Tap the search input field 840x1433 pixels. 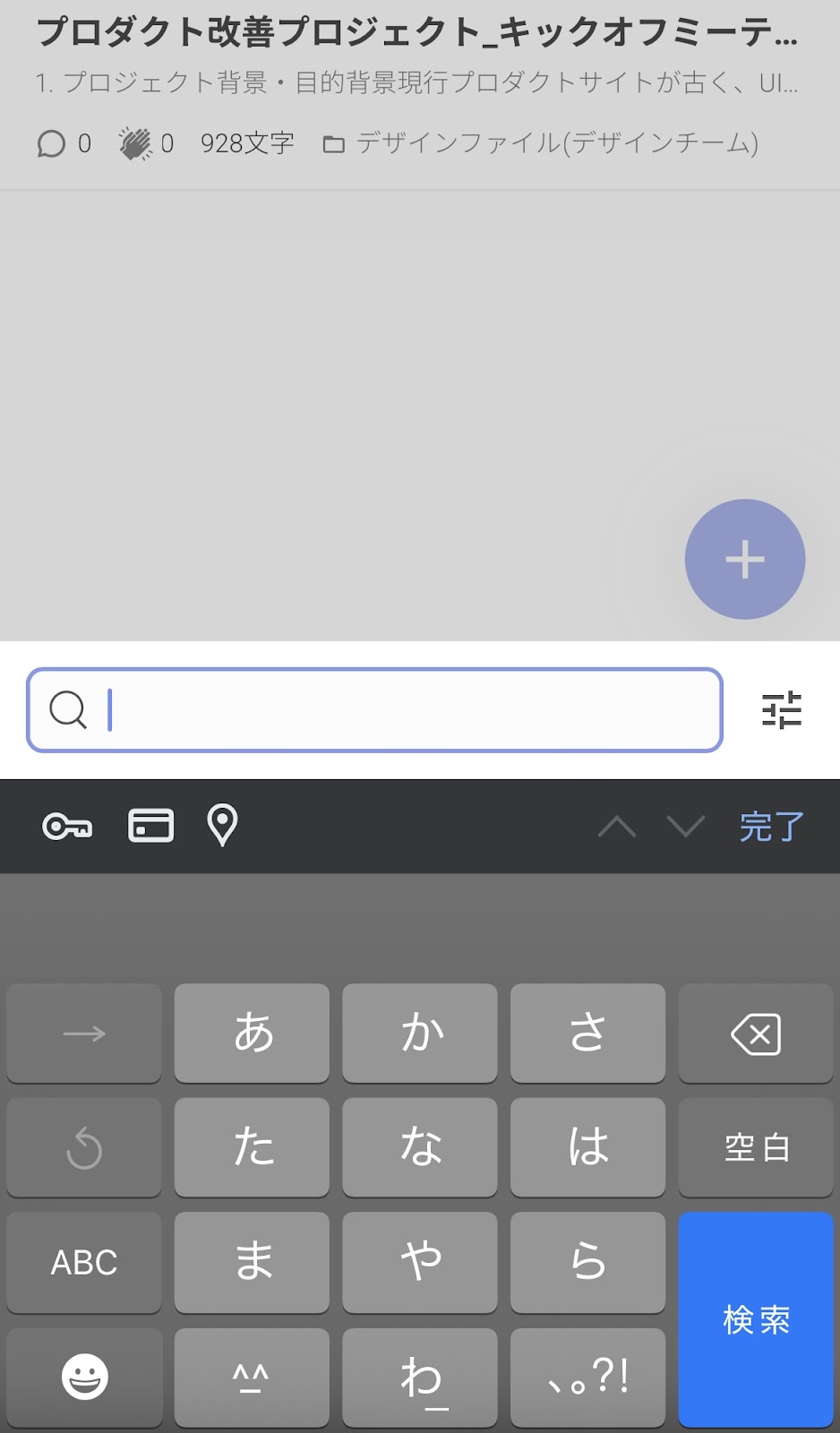click(x=374, y=710)
